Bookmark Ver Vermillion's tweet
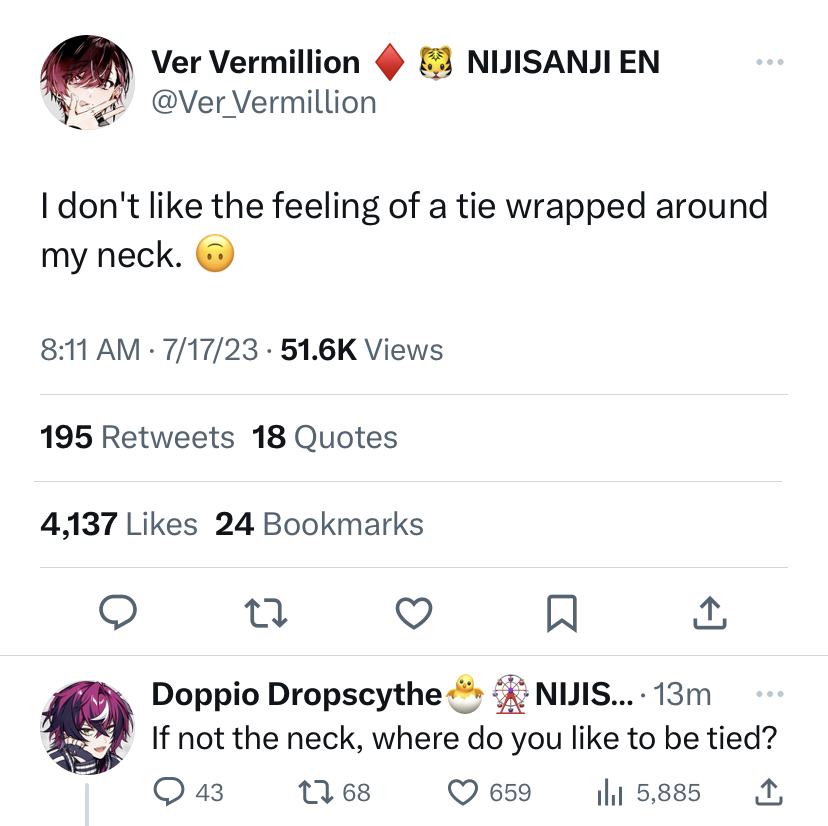 pyautogui.click(x=561, y=612)
